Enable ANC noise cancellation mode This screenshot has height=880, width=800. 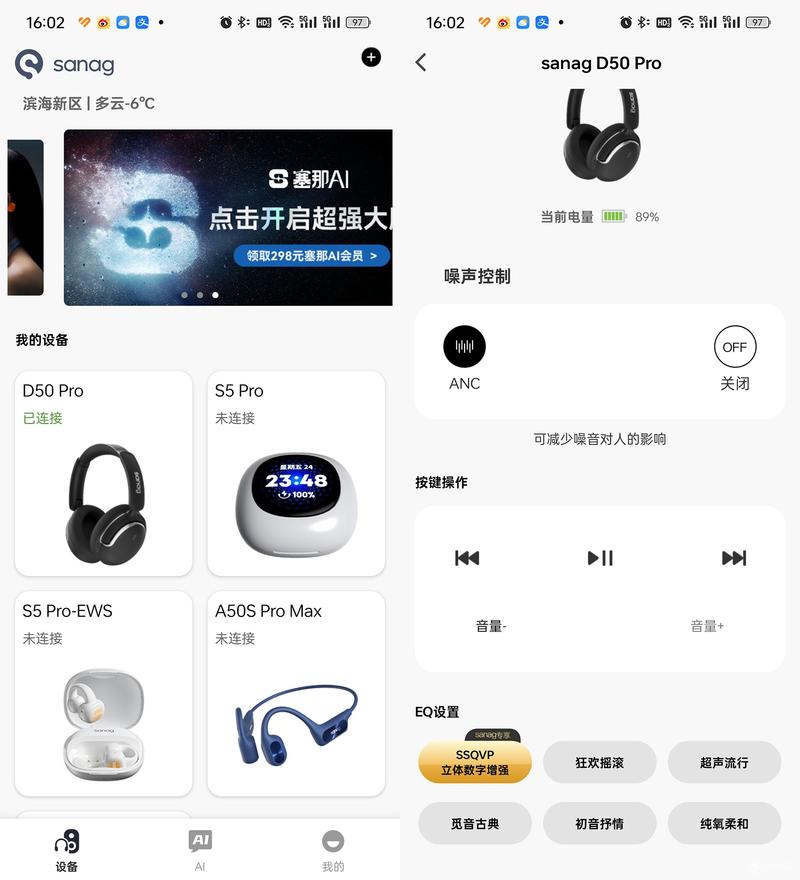[x=465, y=347]
